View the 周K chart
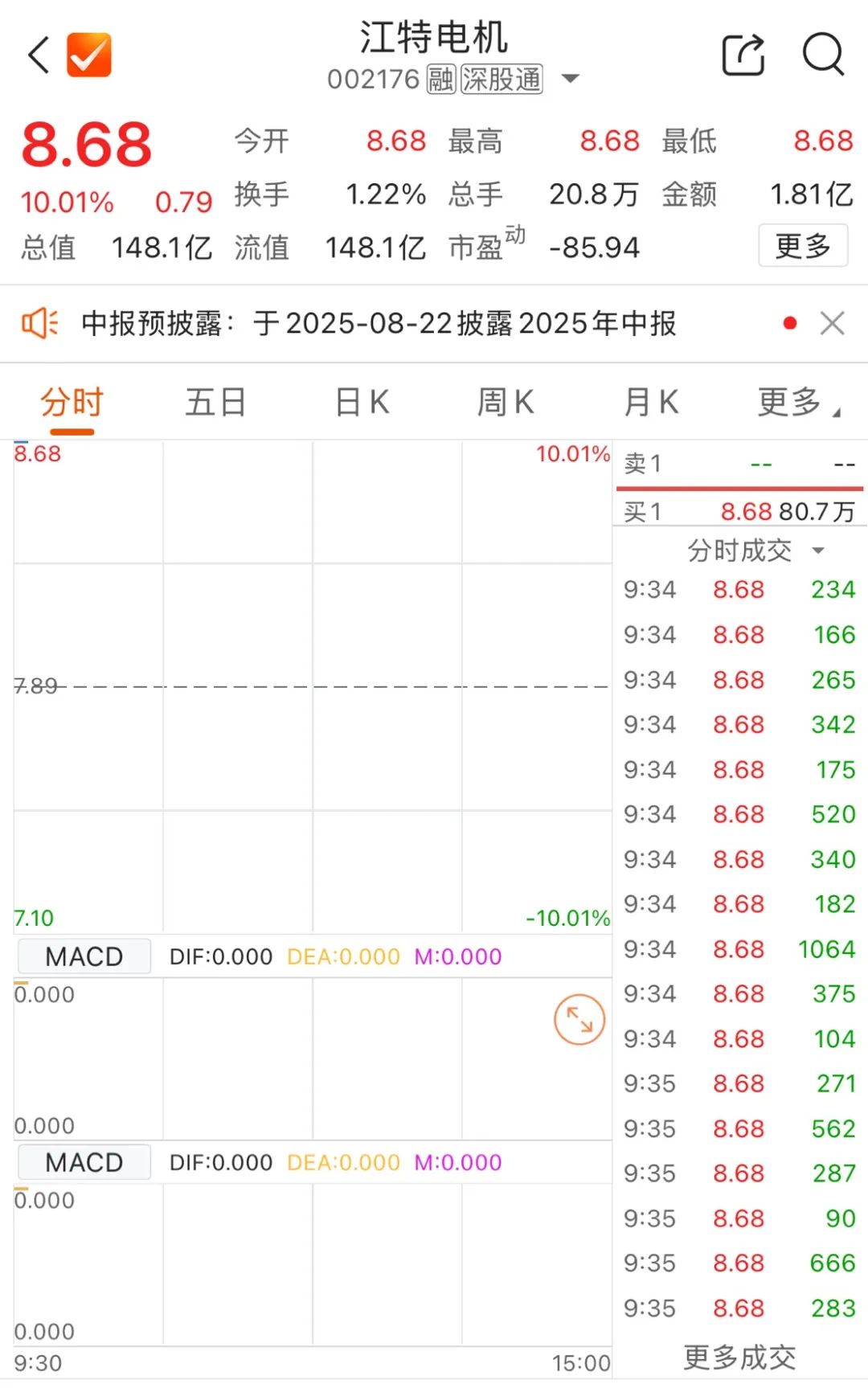 pyautogui.click(x=506, y=402)
